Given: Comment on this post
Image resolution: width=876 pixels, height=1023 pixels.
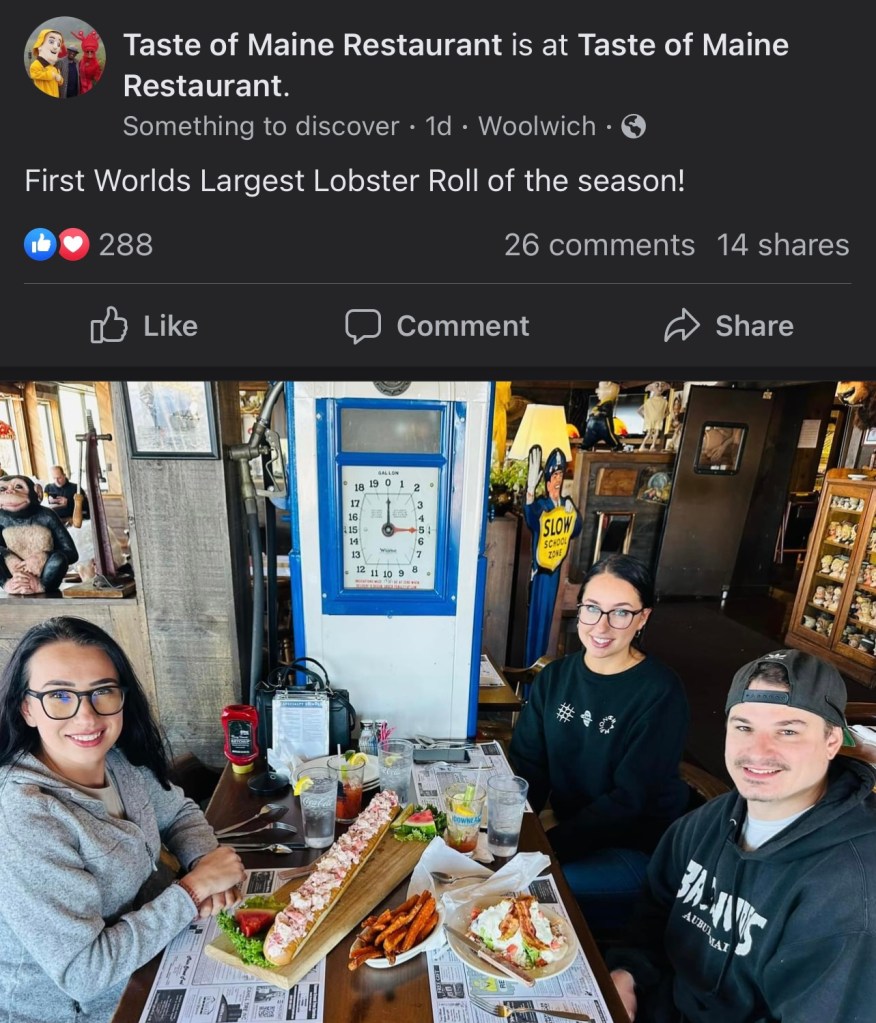Looking at the screenshot, I should [437, 326].
